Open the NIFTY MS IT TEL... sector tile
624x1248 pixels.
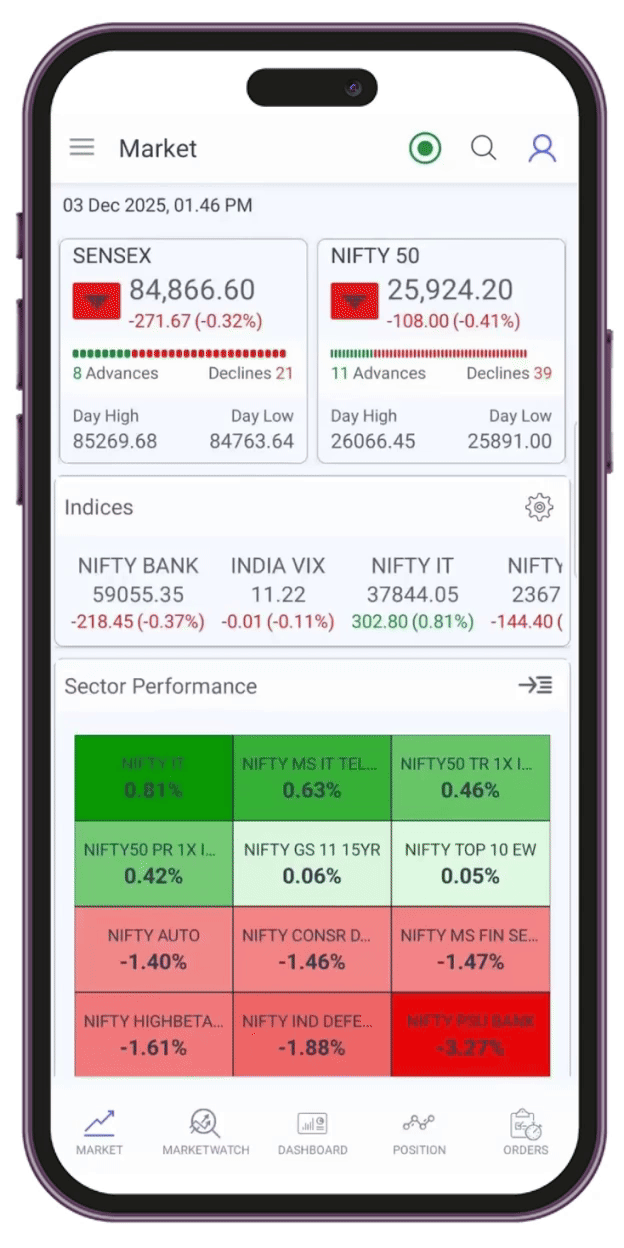pyautogui.click(x=311, y=777)
